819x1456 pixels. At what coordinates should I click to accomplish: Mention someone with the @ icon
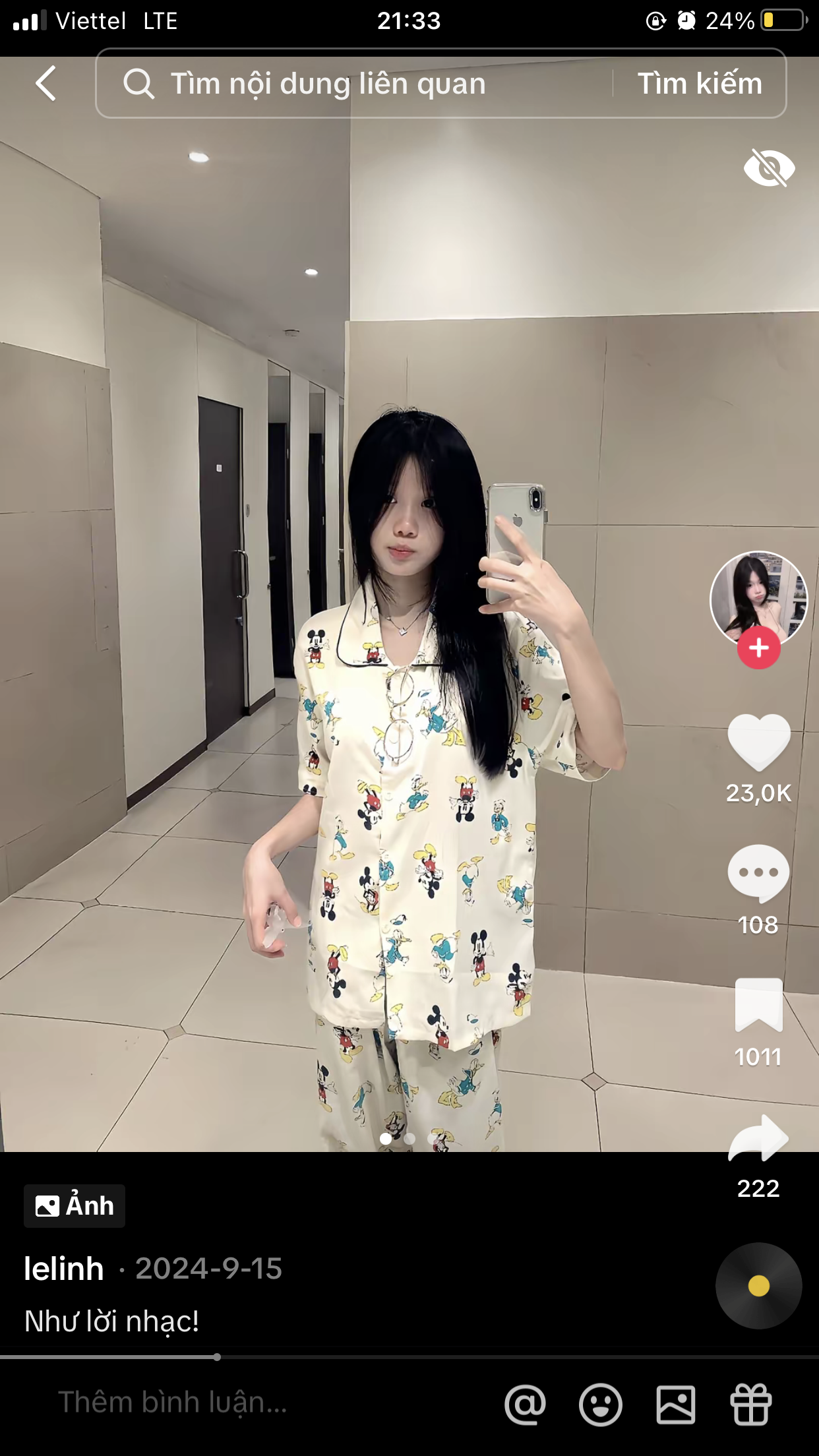pyautogui.click(x=525, y=1404)
